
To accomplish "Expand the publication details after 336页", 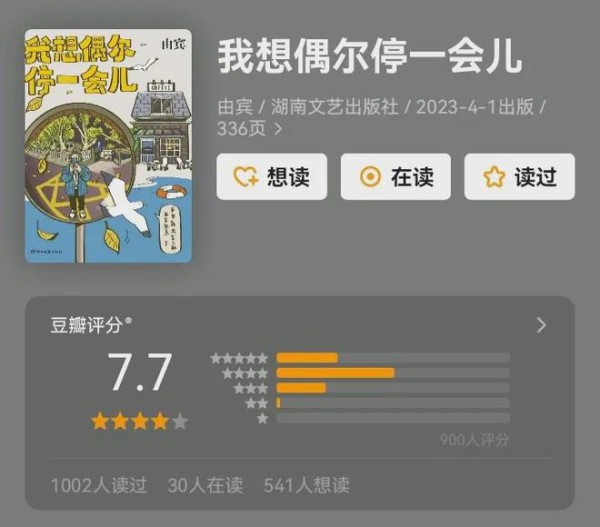I will [x=277, y=128].
